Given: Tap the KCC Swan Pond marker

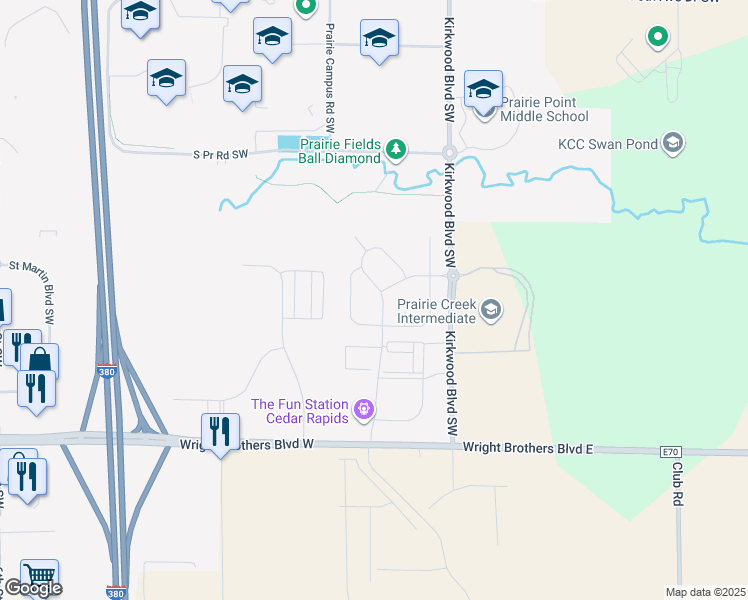Looking at the screenshot, I should [x=673, y=144].
